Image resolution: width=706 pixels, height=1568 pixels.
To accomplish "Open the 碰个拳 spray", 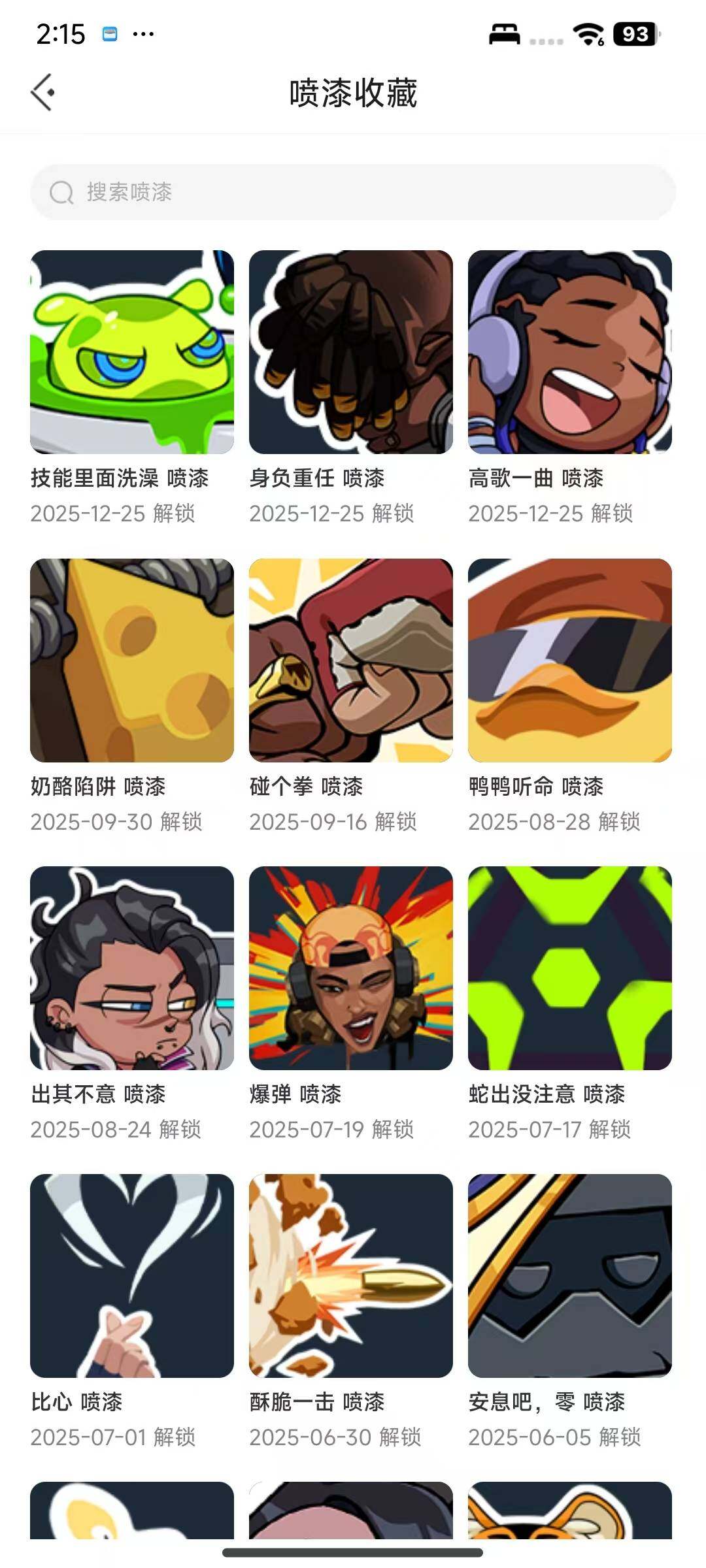I will 351,661.
